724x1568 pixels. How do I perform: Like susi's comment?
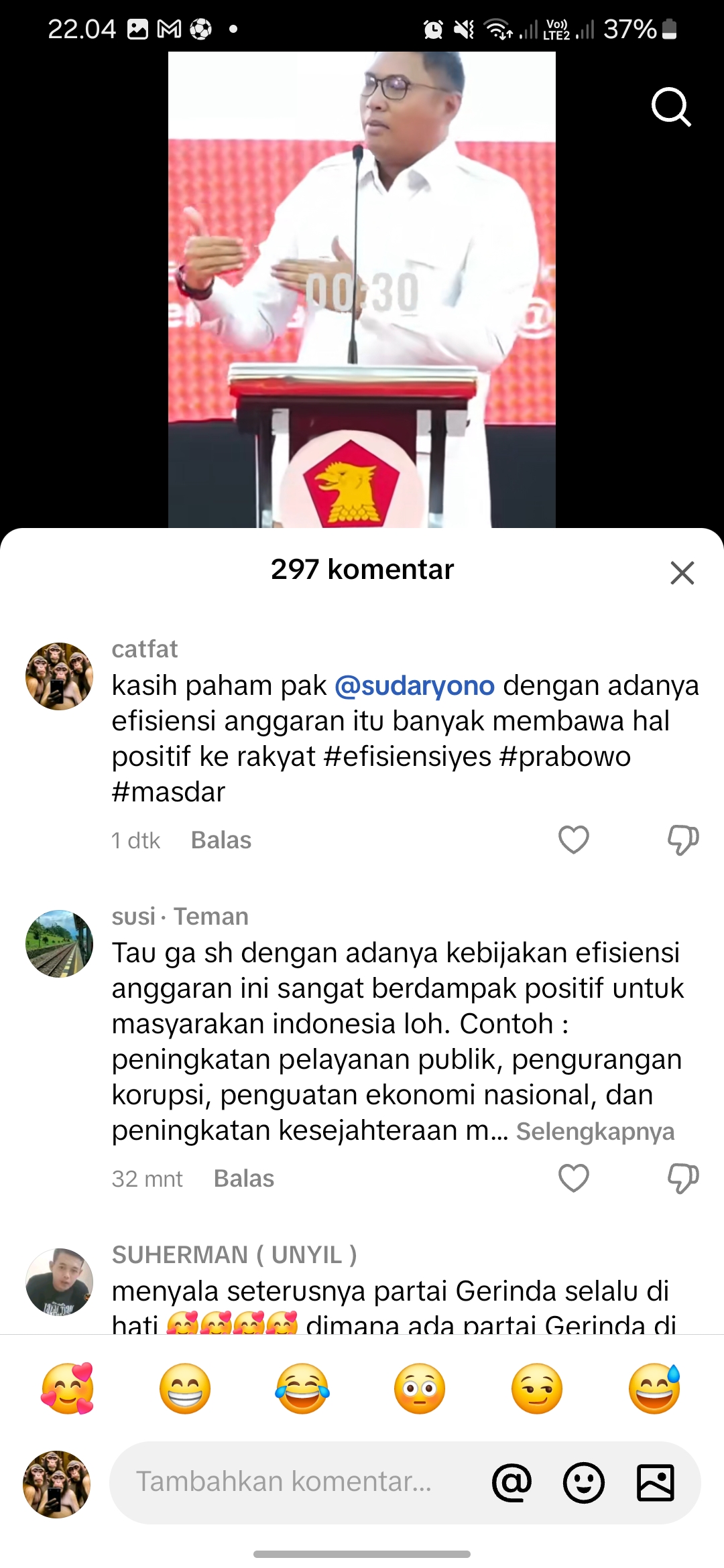click(574, 1178)
